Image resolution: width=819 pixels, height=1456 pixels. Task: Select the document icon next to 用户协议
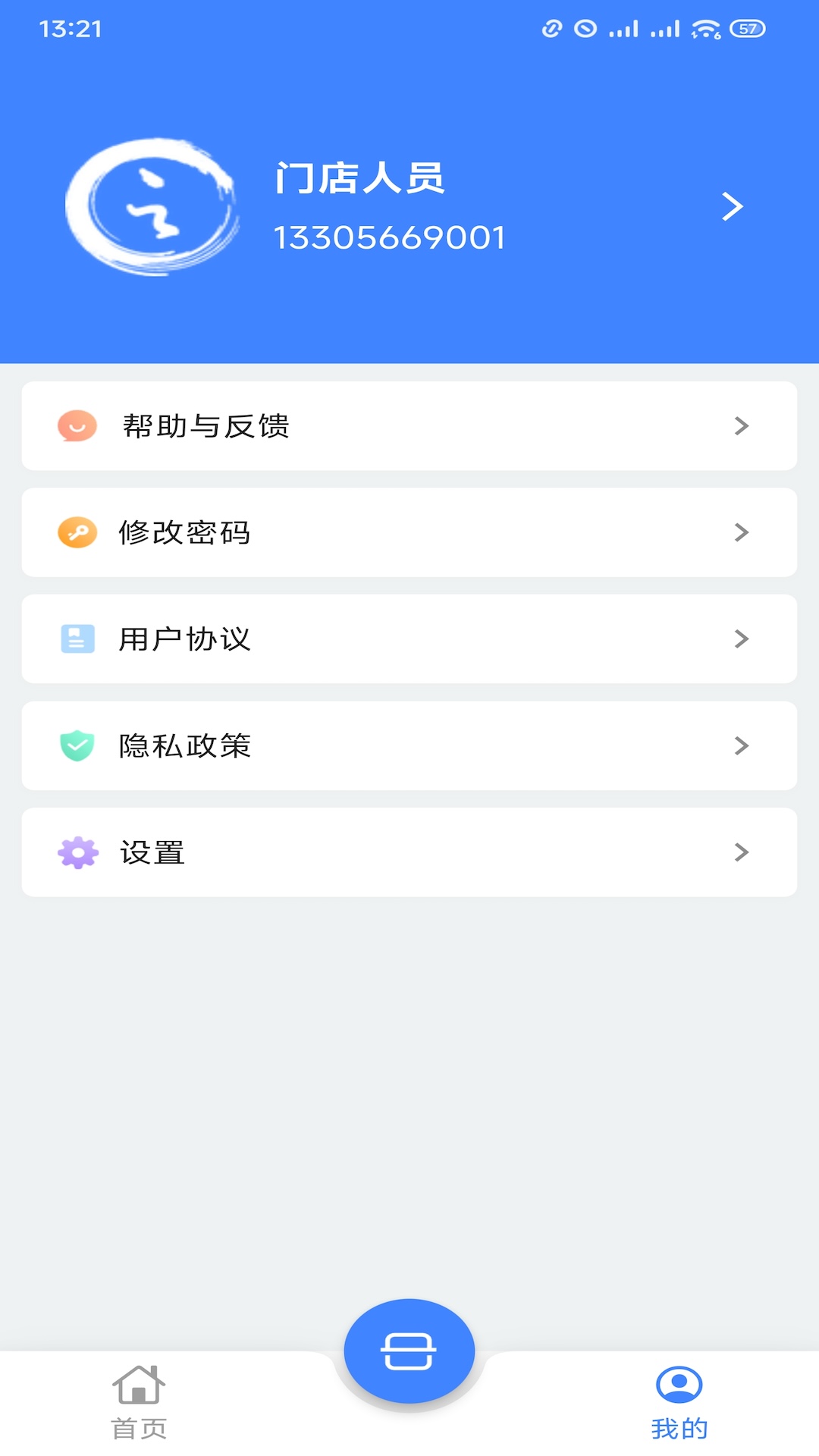pyautogui.click(x=76, y=639)
